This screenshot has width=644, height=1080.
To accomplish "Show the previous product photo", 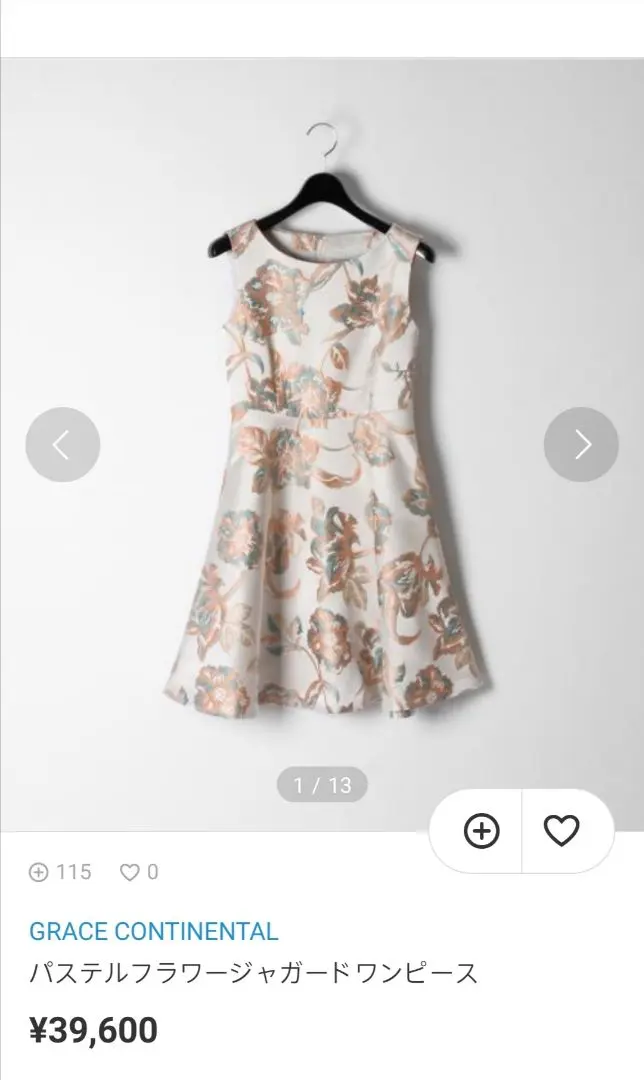I will point(62,444).
